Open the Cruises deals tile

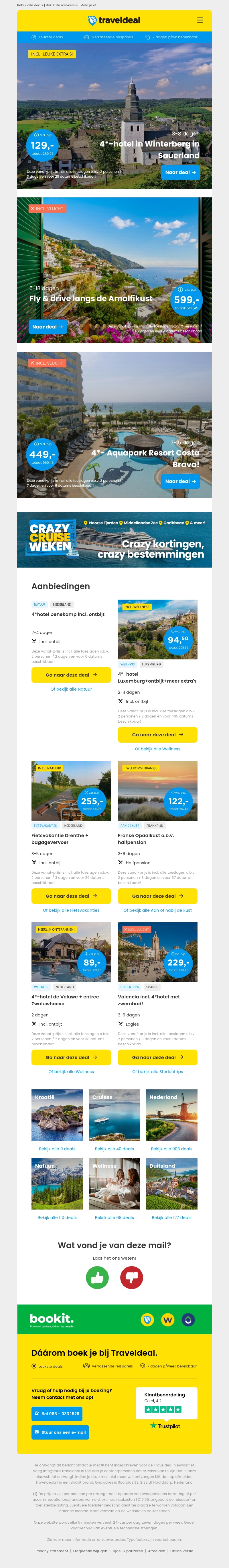pyautogui.click(x=114, y=1115)
